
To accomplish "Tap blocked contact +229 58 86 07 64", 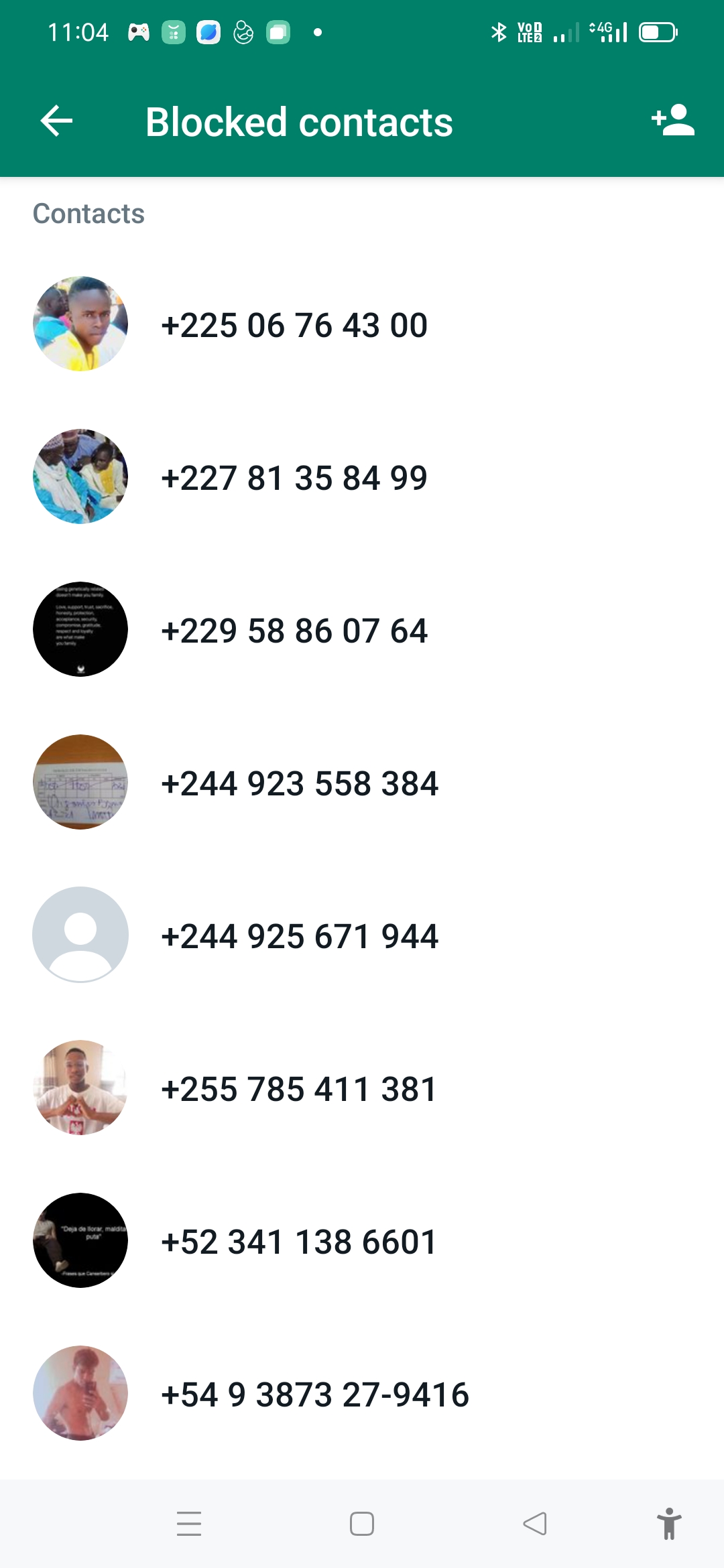I will point(362,630).
